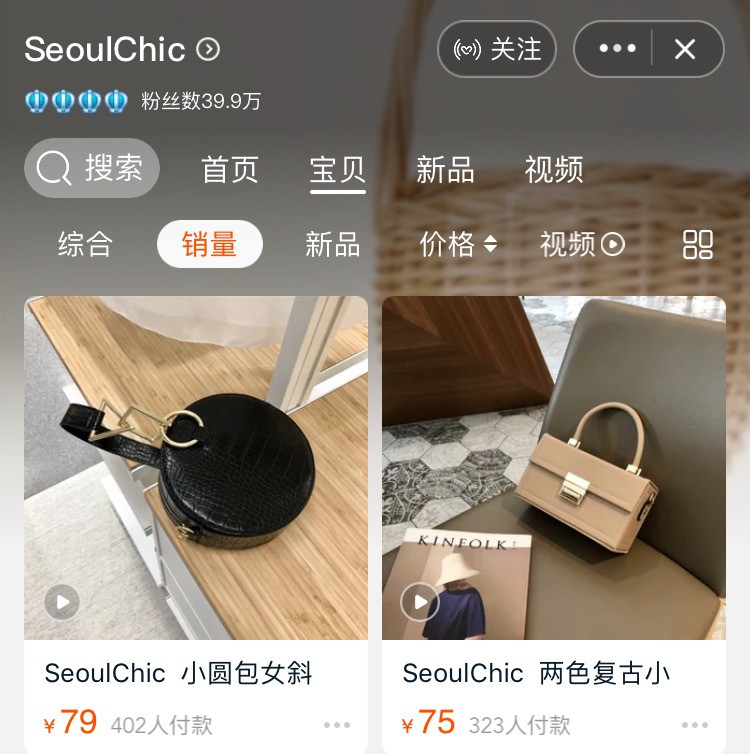Open more options for the ¥75 bag
Screen dimensions: 750x754
(695, 725)
